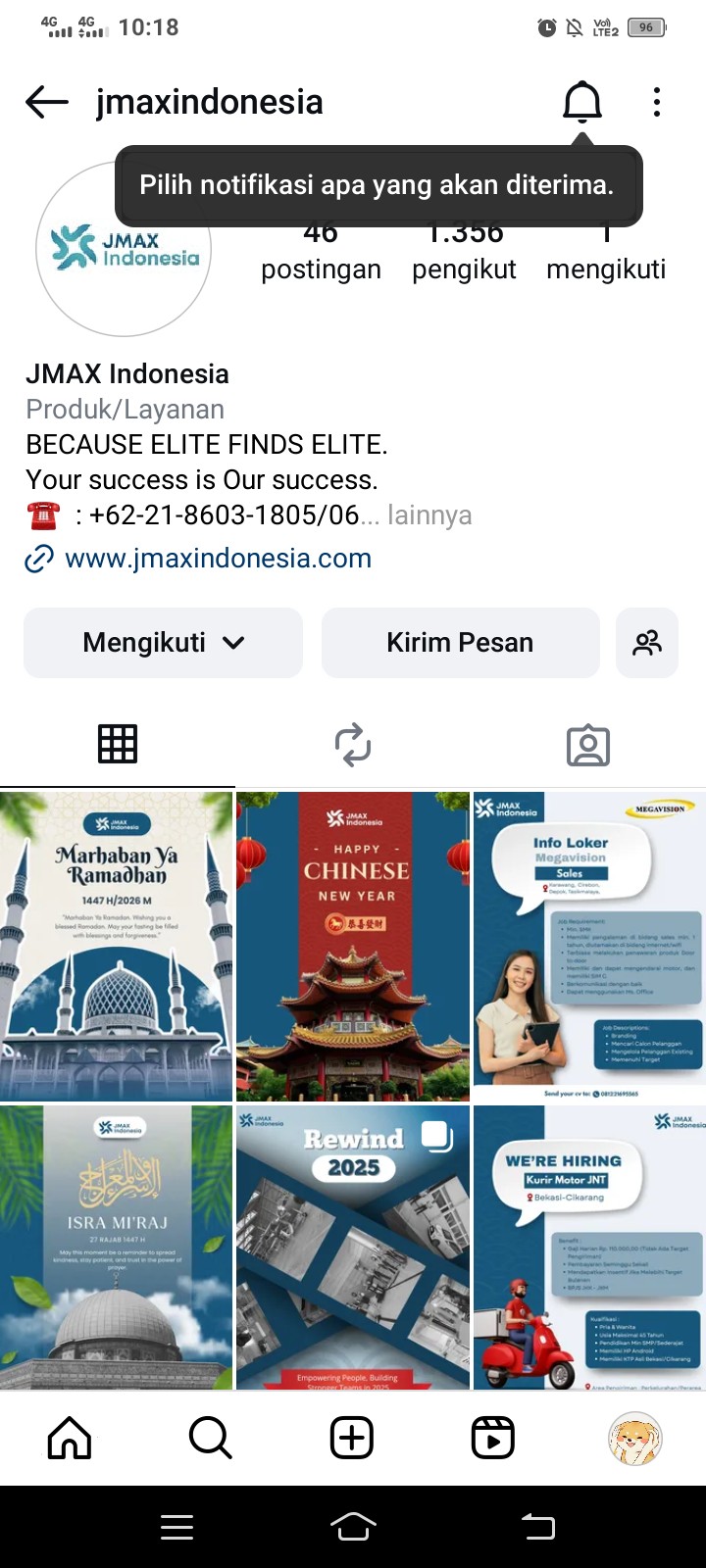The height and width of the screenshot is (1568, 706).
Task: Open the www.jmaxindonesia.com link
Action: point(218,559)
